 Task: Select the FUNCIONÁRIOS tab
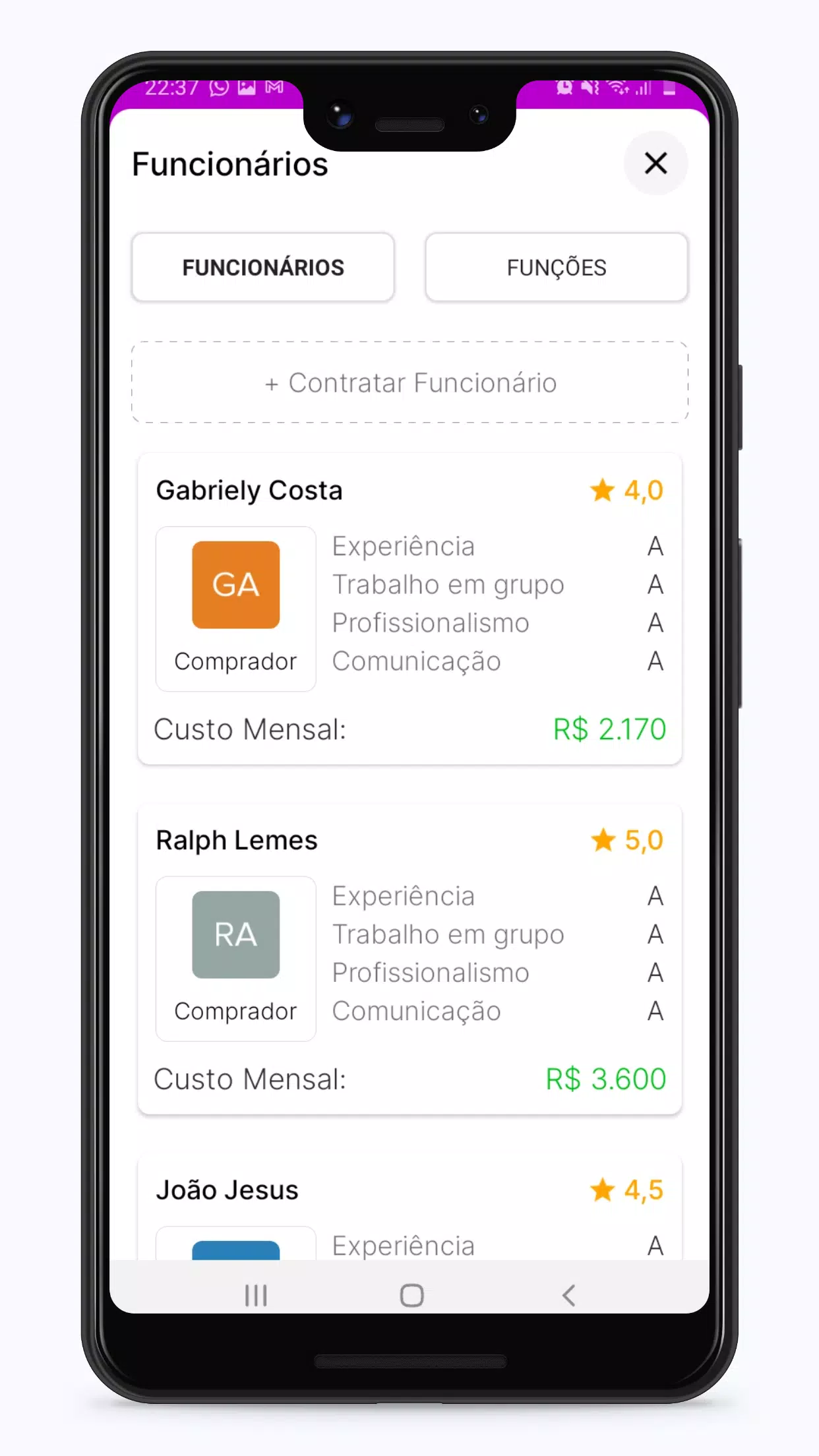tap(262, 267)
